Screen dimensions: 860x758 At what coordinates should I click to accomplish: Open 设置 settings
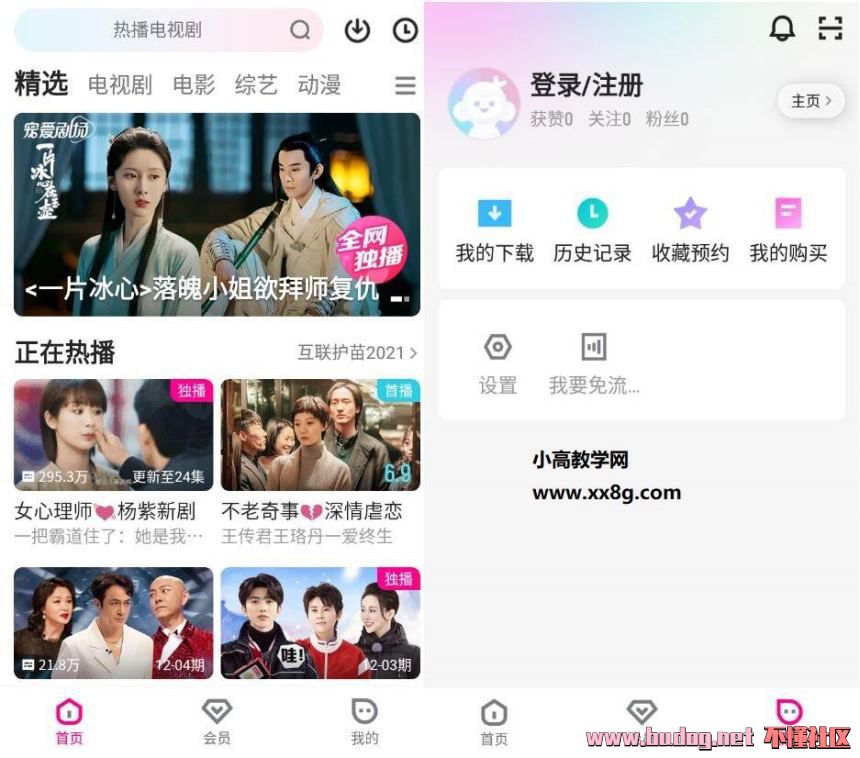coord(498,364)
